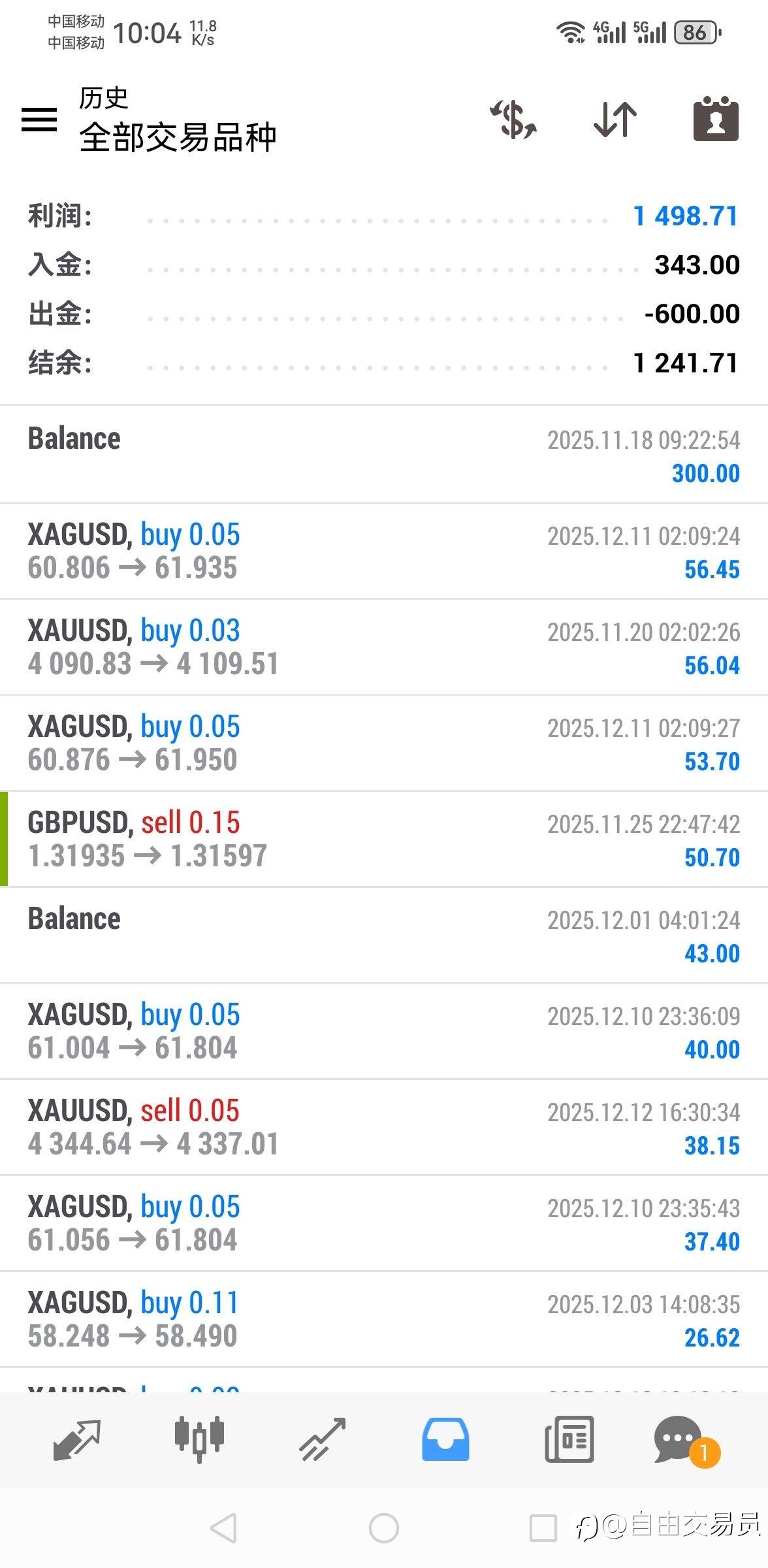Open the Trade tab
This screenshot has height=1568, width=768.
[x=322, y=1439]
